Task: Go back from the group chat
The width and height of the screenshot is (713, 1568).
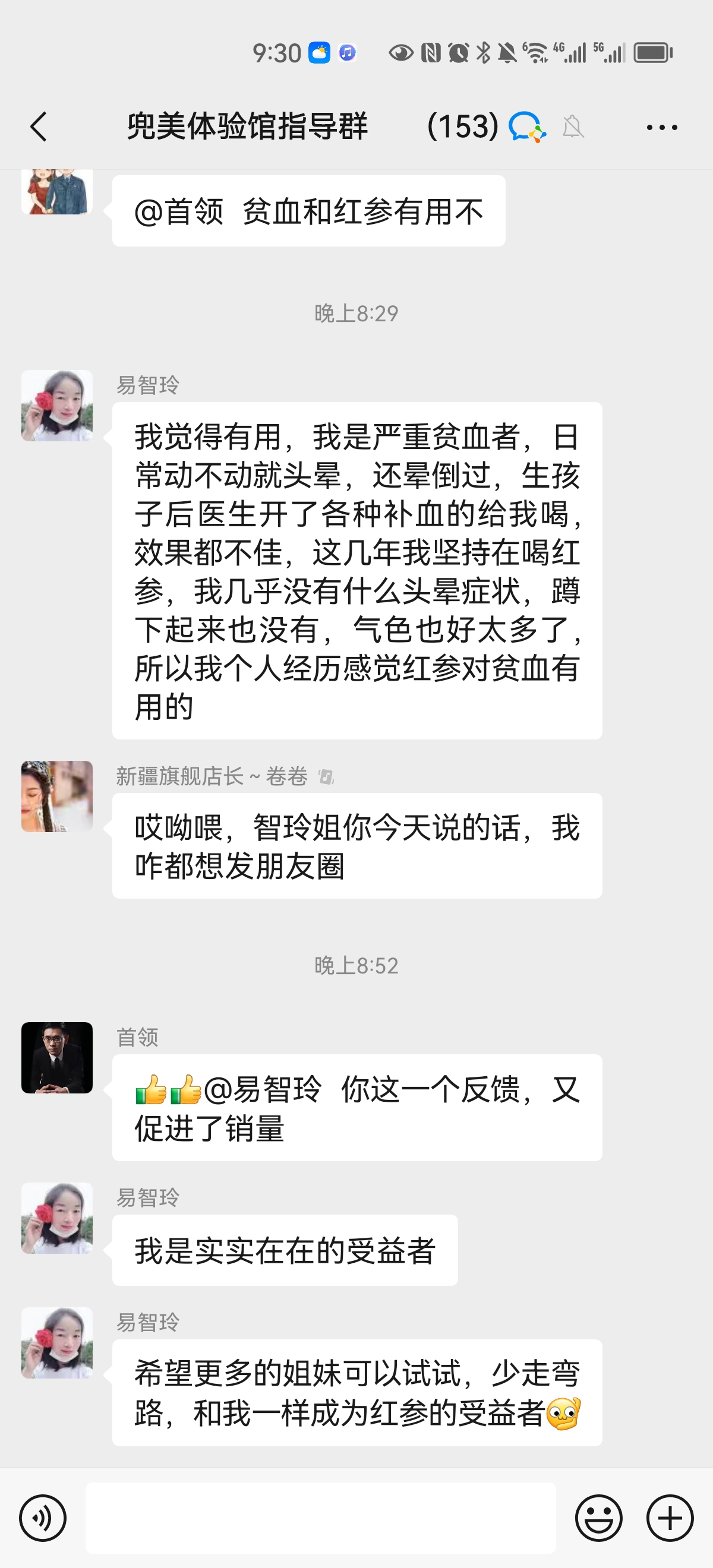Action: pos(39,127)
